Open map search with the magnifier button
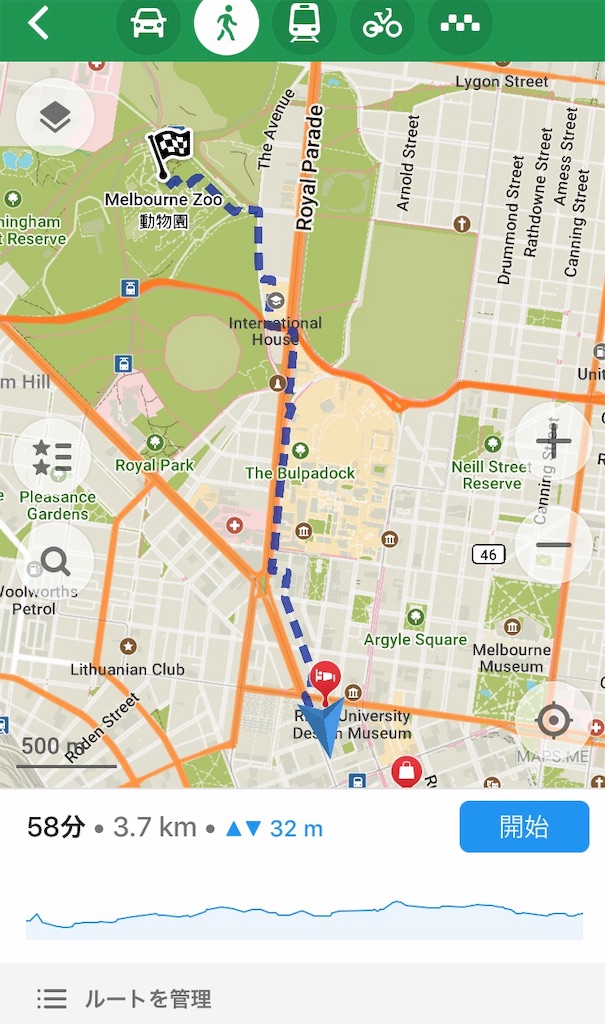The image size is (605, 1024). [55, 562]
